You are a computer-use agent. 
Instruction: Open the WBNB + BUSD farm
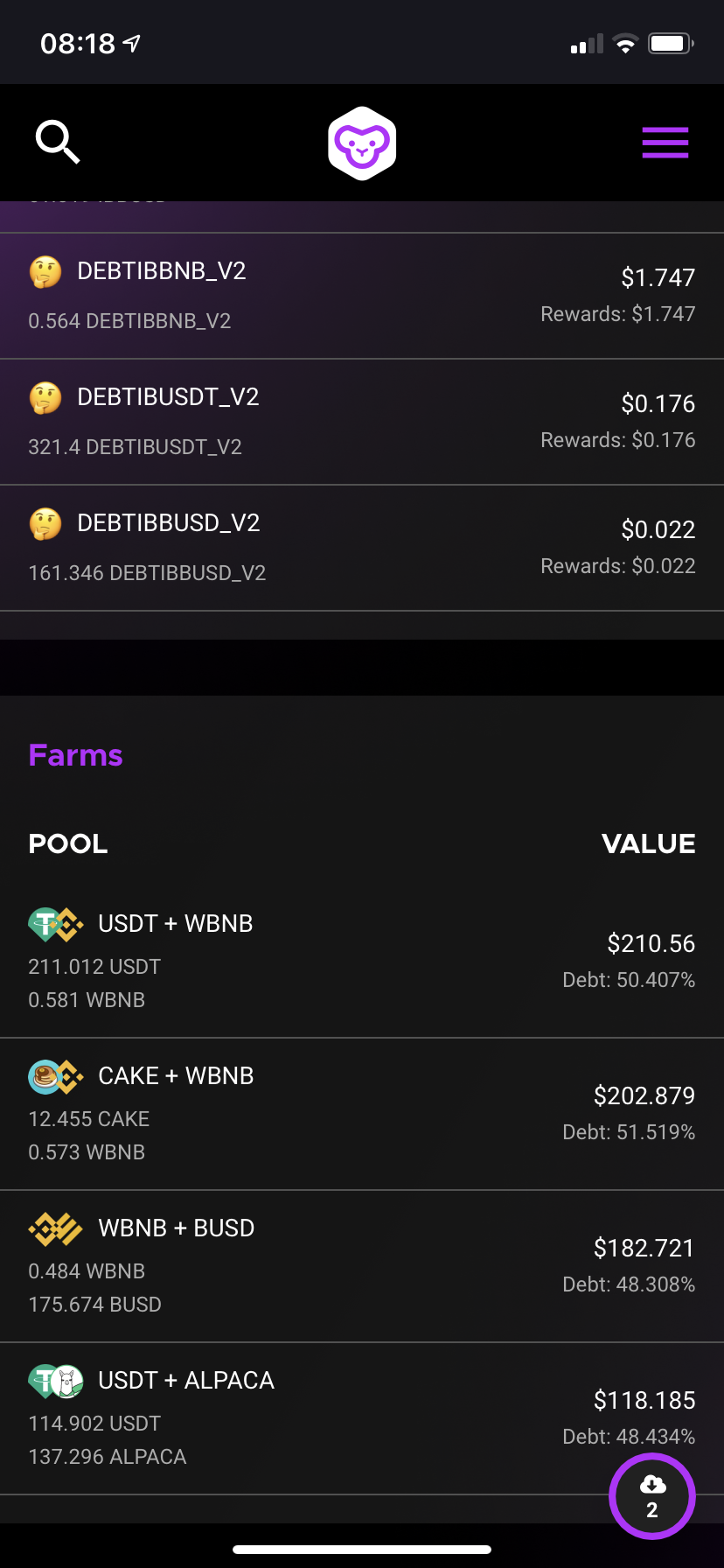tap(362, 1266)
